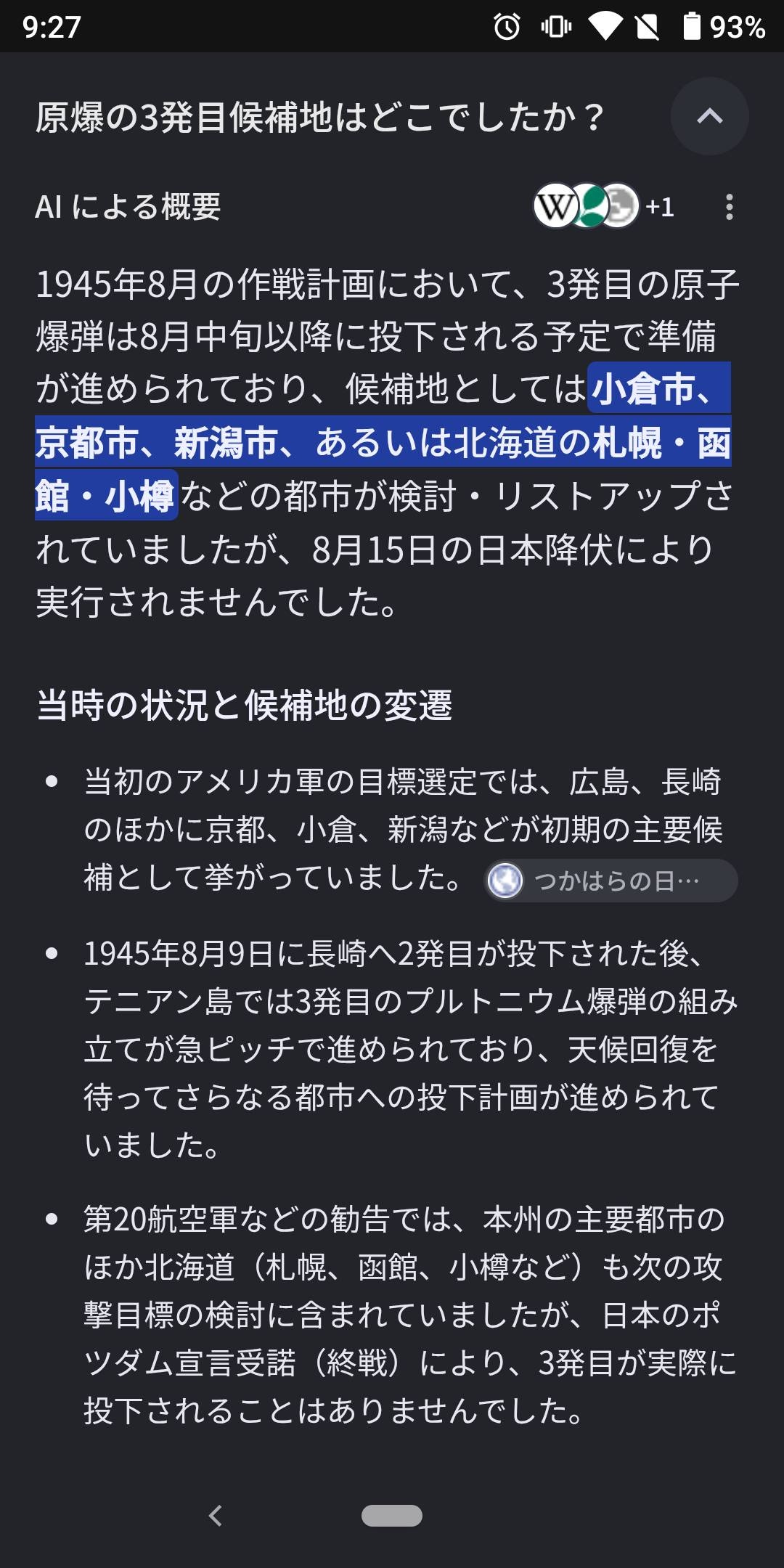Collapse the question with the chevron button
Viewport: 784px width, 1568px height.
pyautogui.click(x=709, y=116)
